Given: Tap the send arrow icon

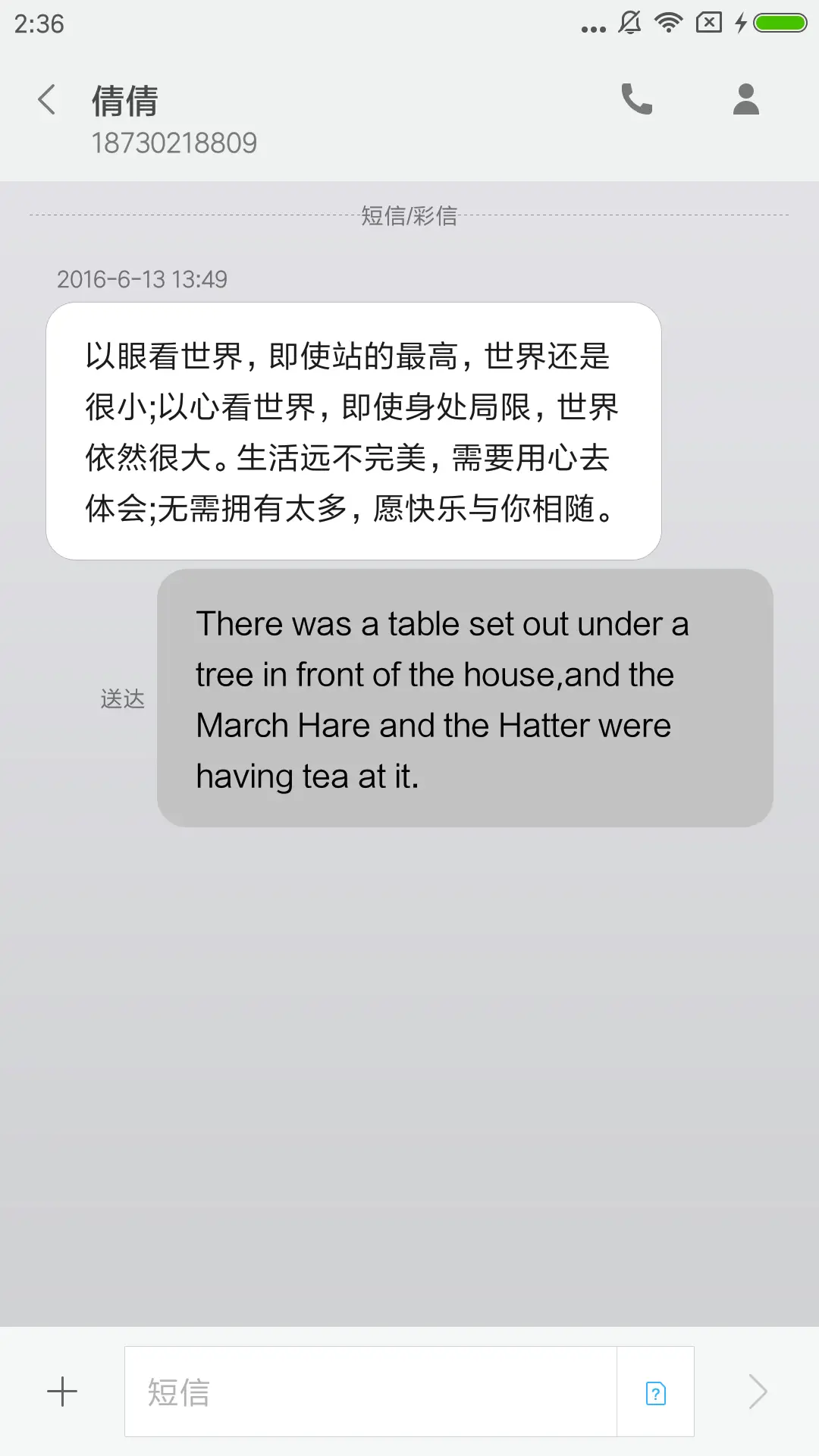Looking at the screenshot, I should (x=758, y=1392).
